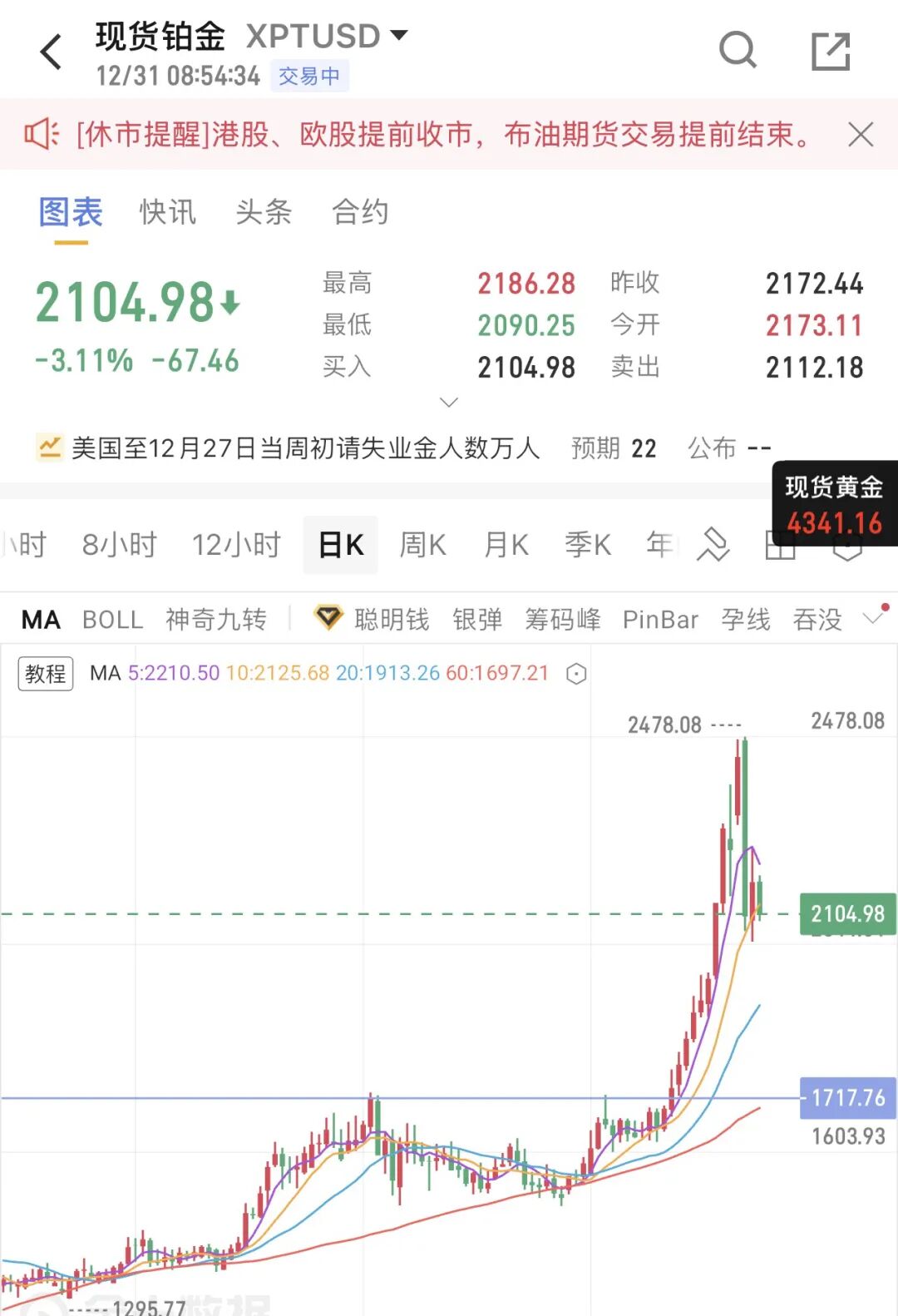Open the chart drawing tool
The width and height of the screenshot is (898, 1316).
click(x=713, y=545)
